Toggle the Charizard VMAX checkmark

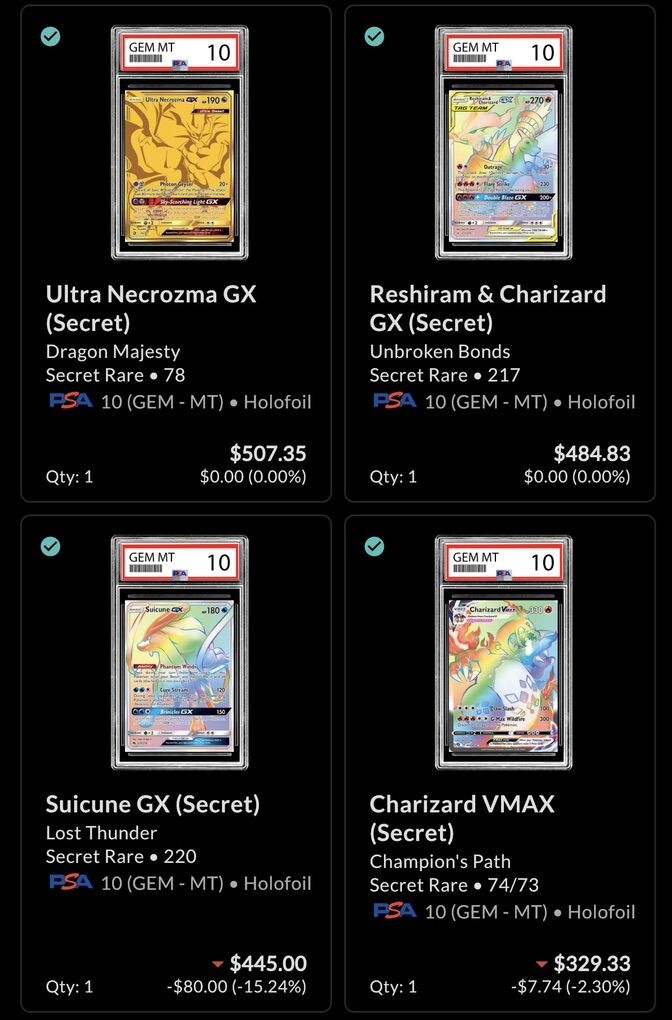coord(374,547)
